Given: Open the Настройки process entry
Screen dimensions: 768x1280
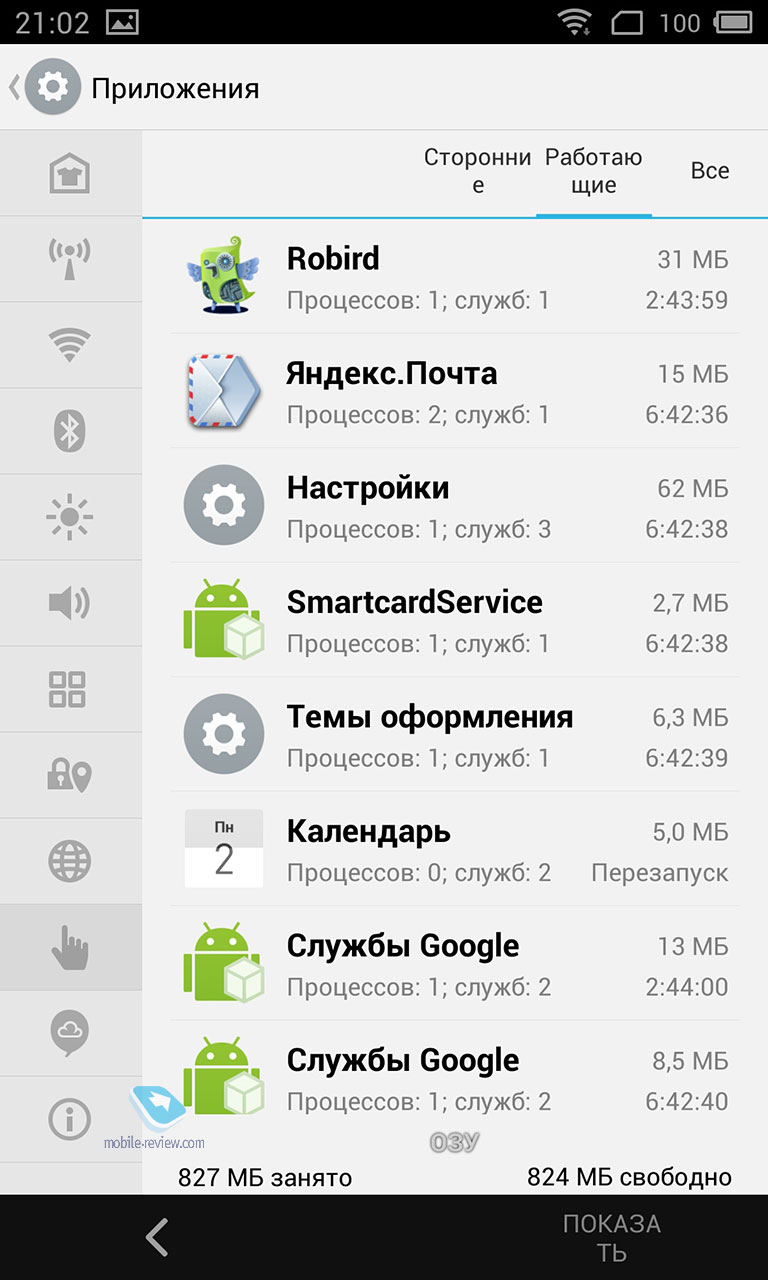Looking at the screenshot, I should (455, 505).
